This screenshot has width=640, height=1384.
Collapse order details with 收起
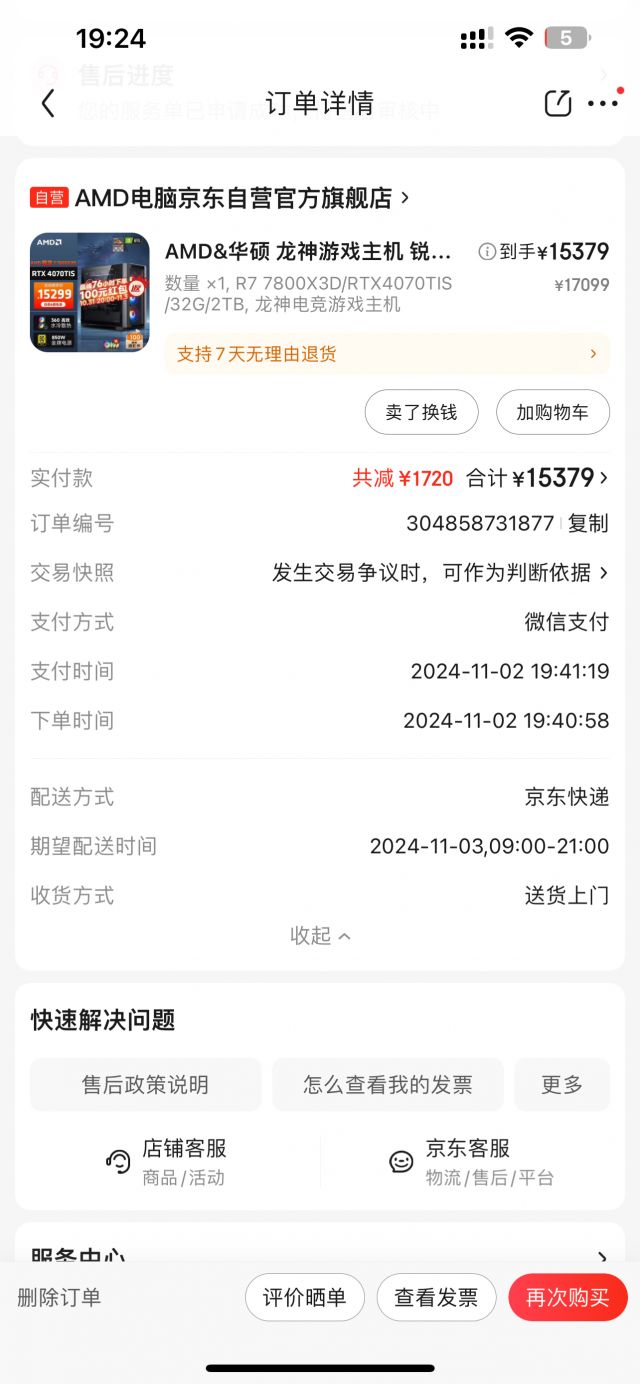pos(320,935)
